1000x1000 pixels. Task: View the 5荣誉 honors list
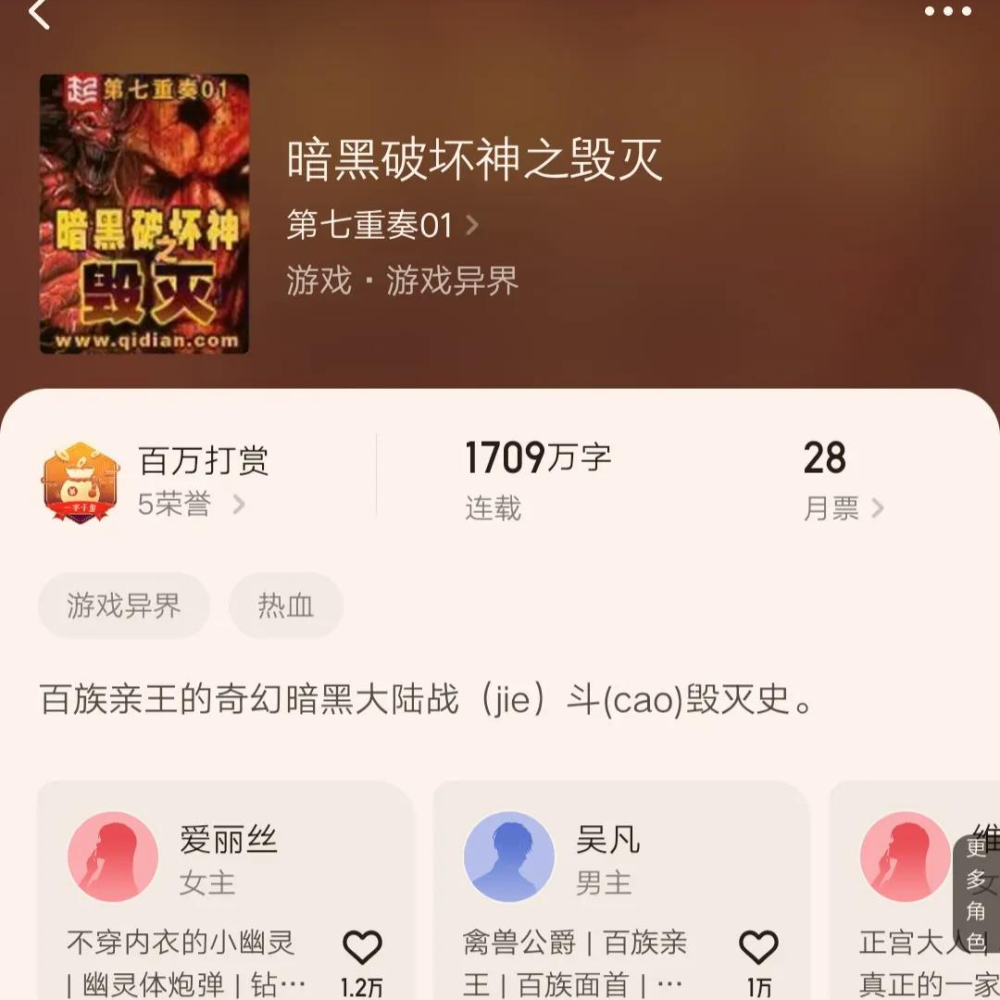click(190, 504)
